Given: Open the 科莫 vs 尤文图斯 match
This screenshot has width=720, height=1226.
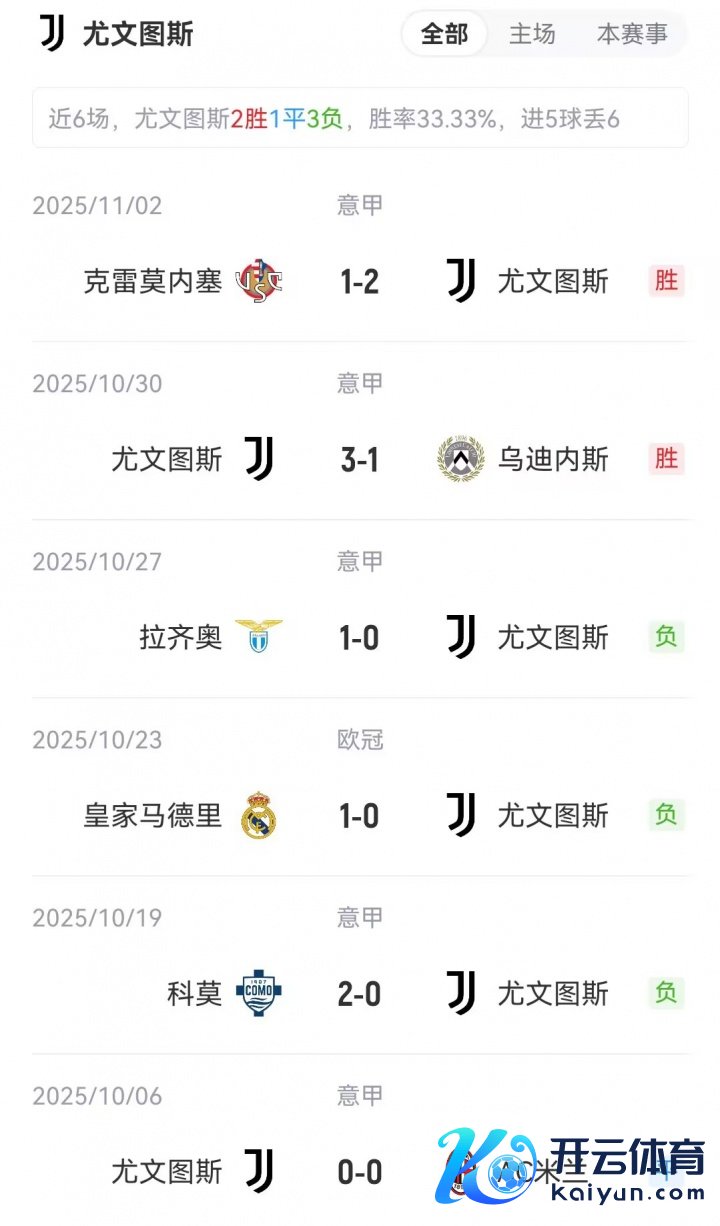Looking at the screenshot, I should pos(359,994).
